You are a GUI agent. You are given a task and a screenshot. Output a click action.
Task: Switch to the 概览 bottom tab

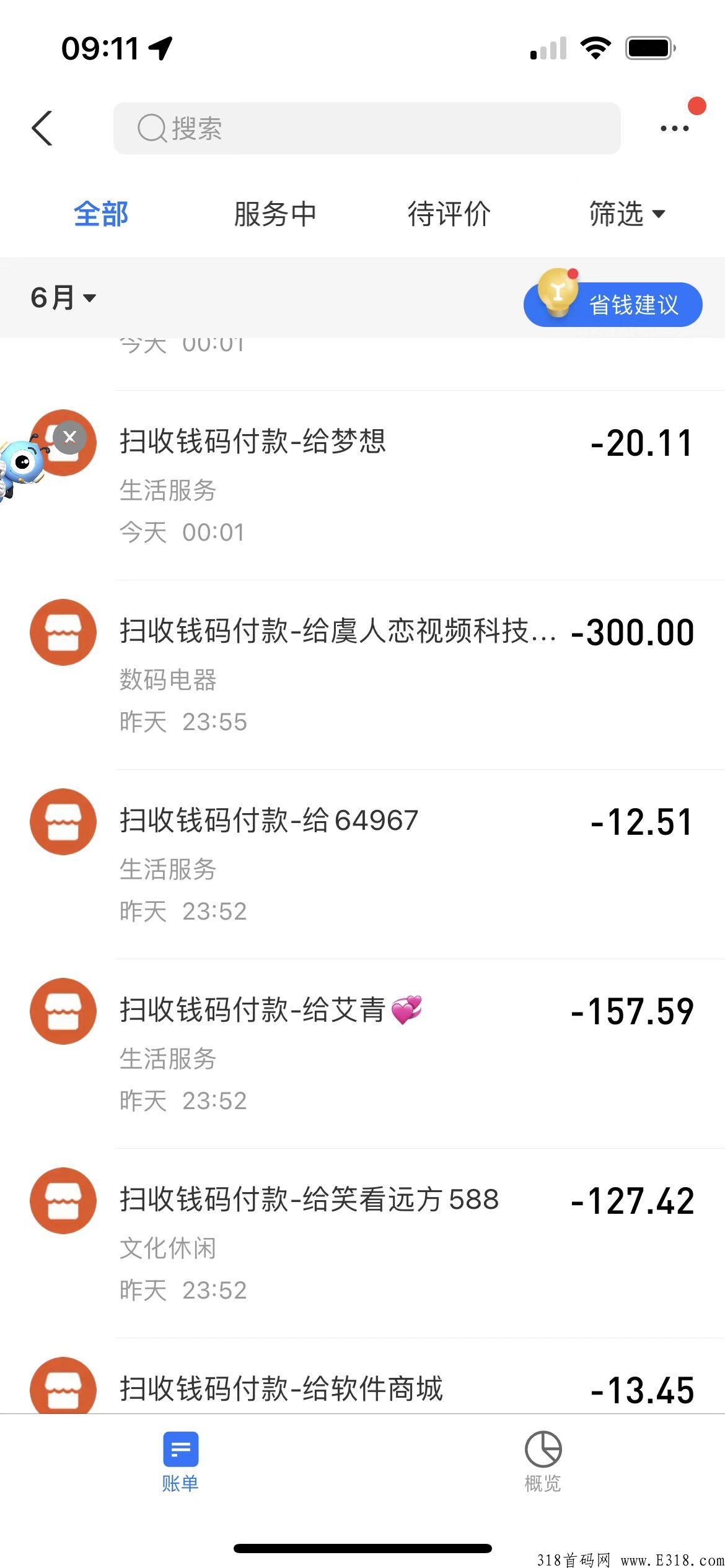click(543, 1461)
